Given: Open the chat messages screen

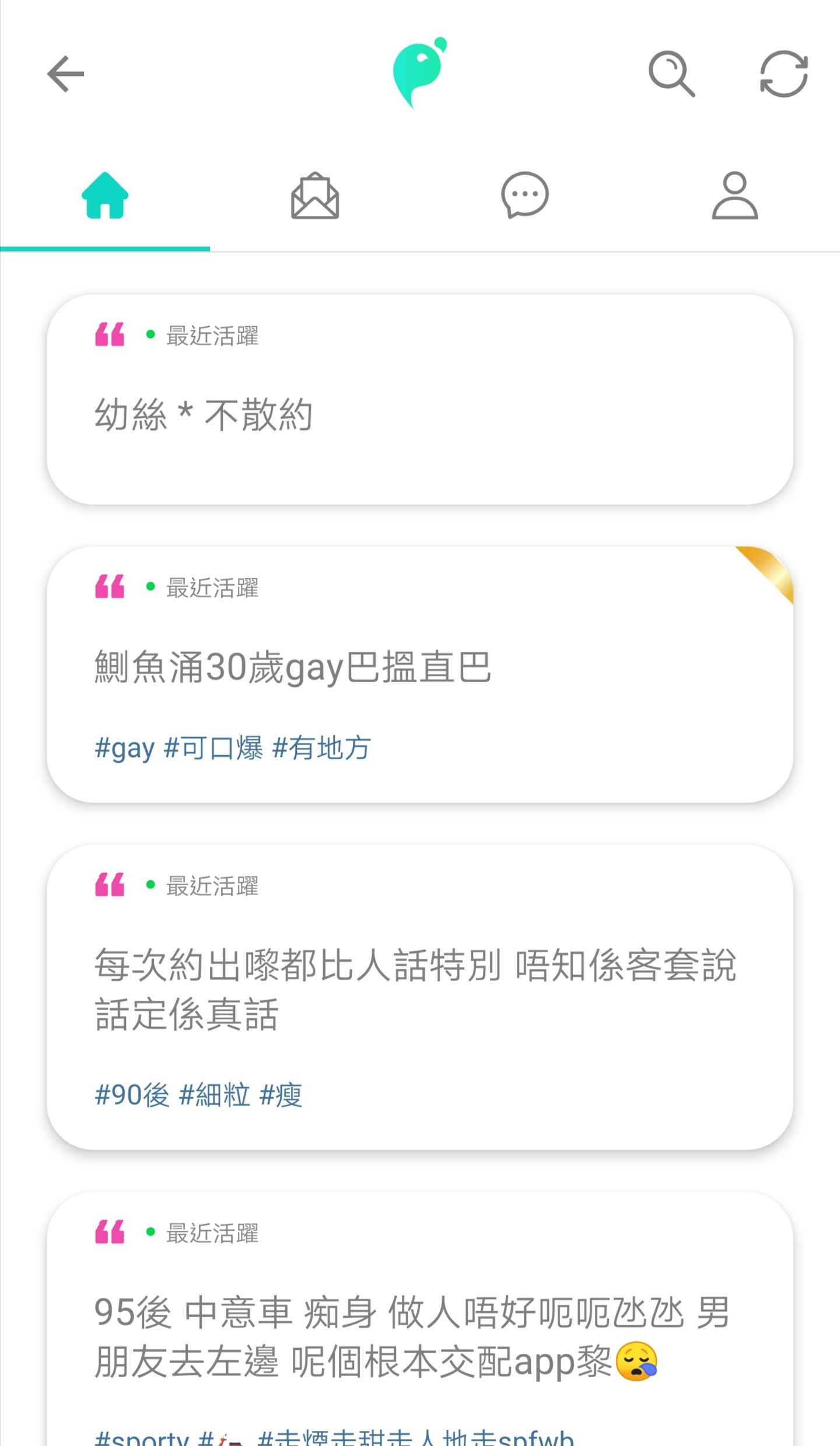Looking at the screenshot, I should tap(524, 195).
